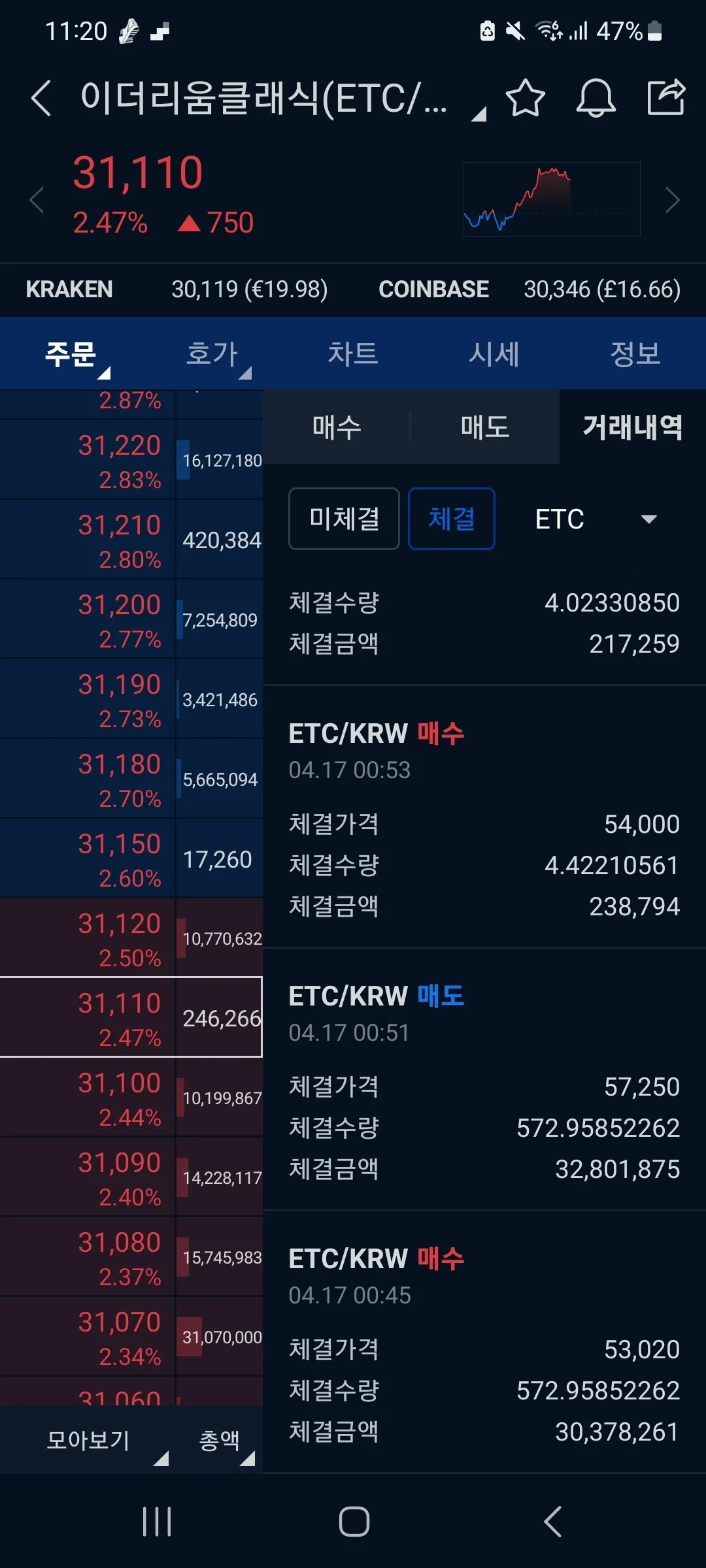
Task: Switch to the 차트 tab
Action: (x=353, y=354)
